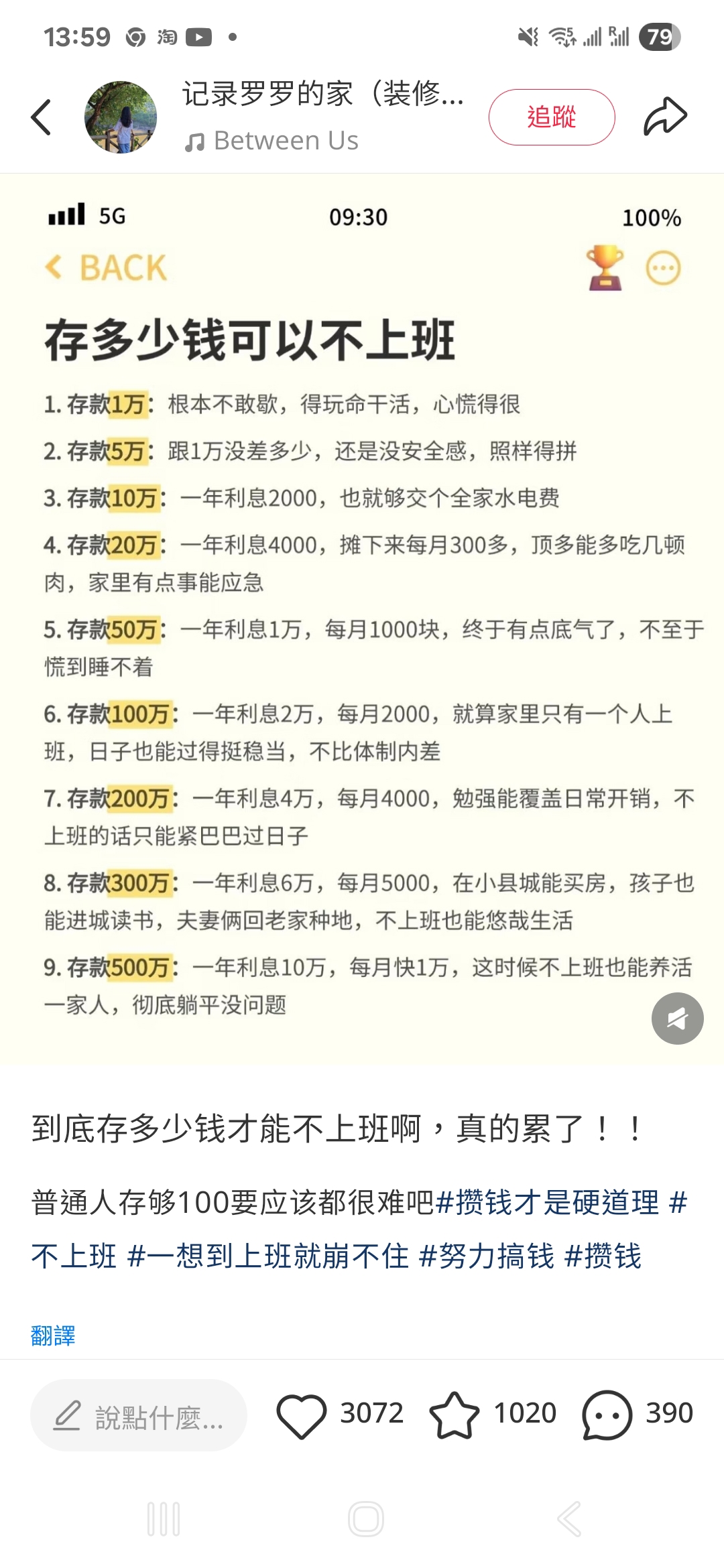Open system recent apps button
This screenshot has height=1568, width=724.
point(164,1519)
